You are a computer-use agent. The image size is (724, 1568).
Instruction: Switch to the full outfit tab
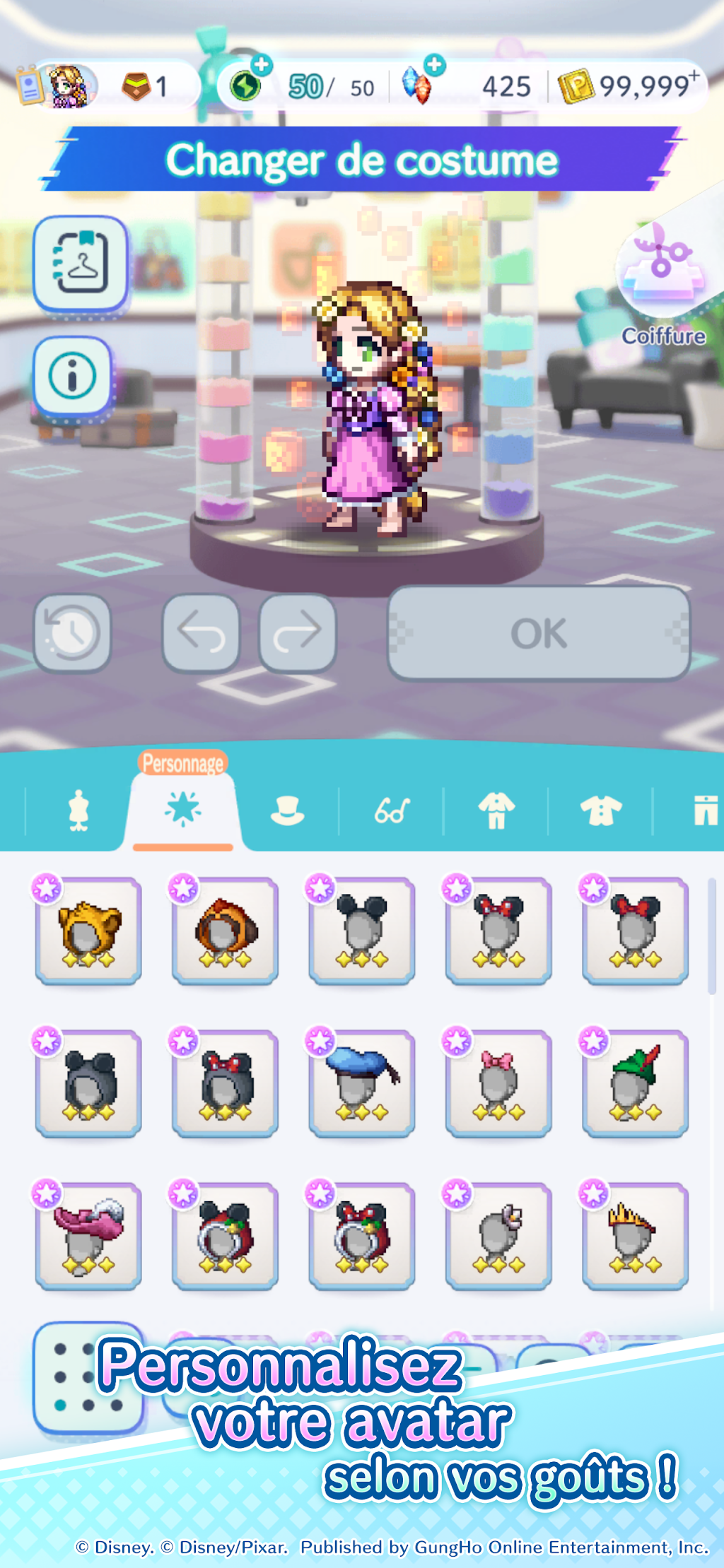click(496, 810)
